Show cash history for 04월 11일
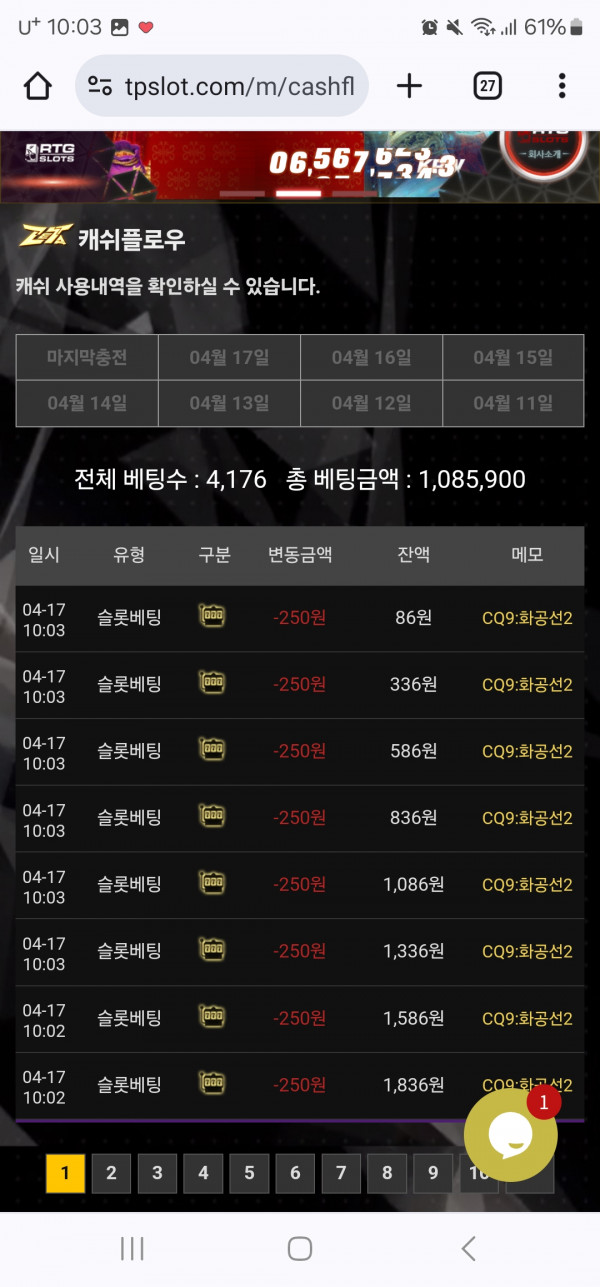Viewport: 600px width, 1287px height. pyautogui.click(x=513, y=403)
